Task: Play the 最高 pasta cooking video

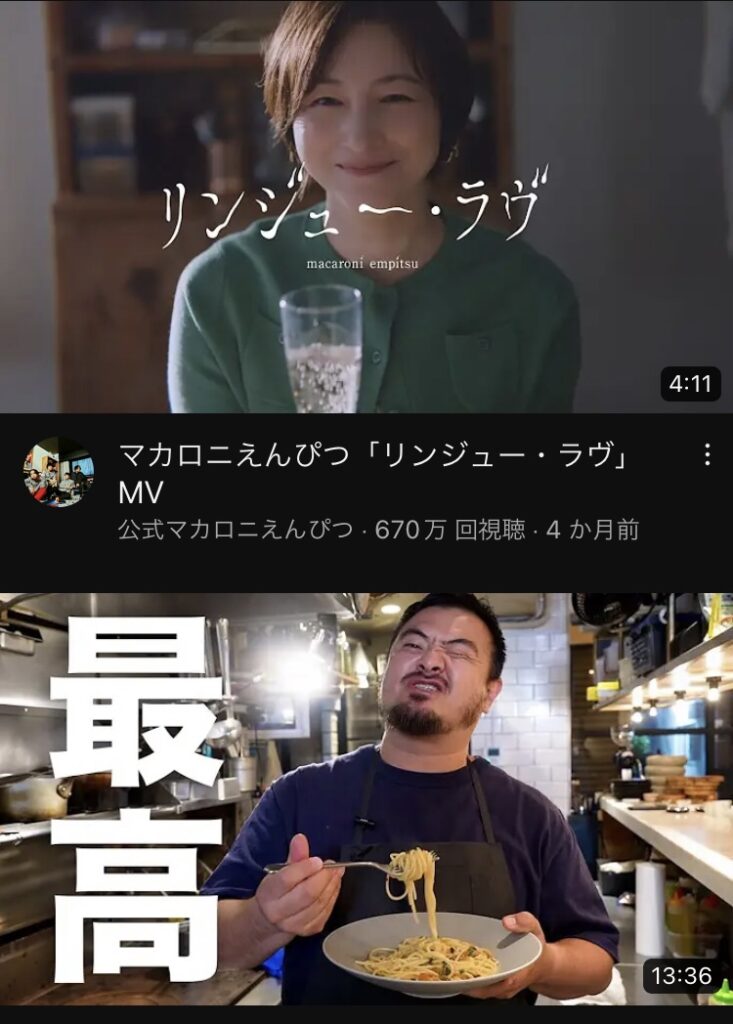Action: click(x=366, y=798)
